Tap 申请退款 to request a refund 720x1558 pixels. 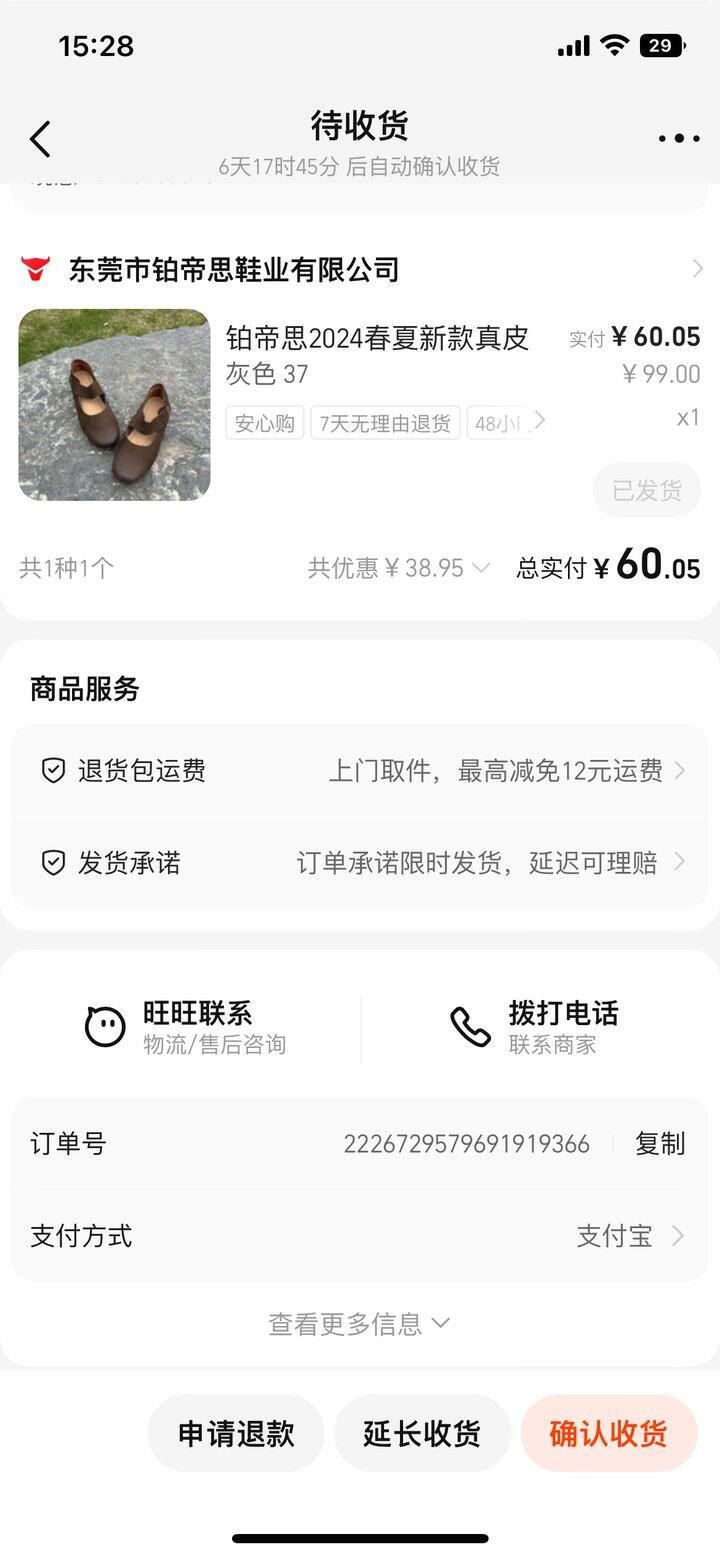236,1433
